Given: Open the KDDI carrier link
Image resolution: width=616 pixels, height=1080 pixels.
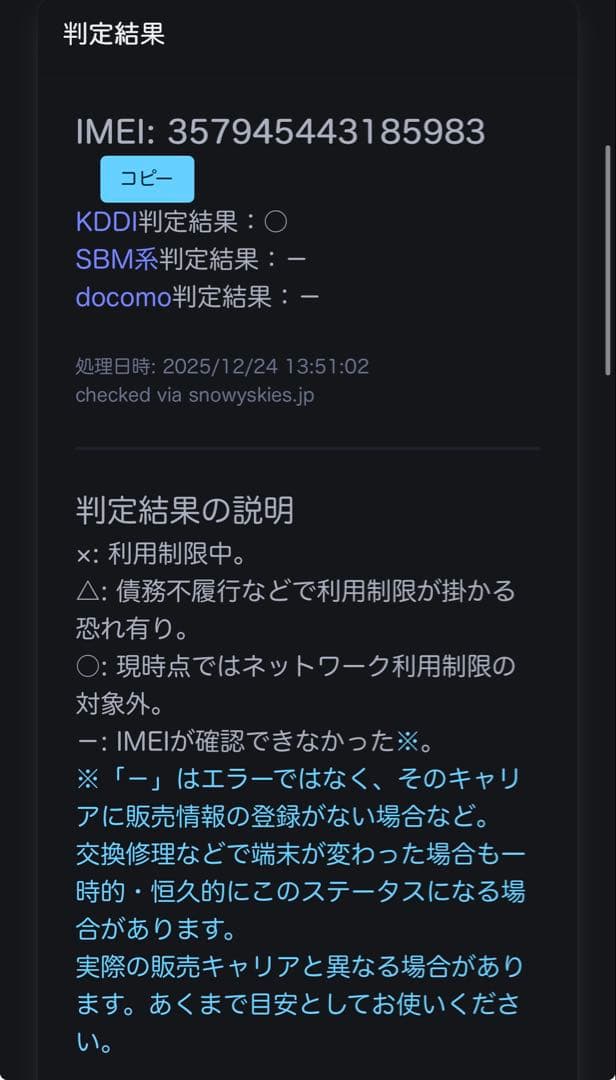Looking at the screenshot, I should [x=106, y=221].
